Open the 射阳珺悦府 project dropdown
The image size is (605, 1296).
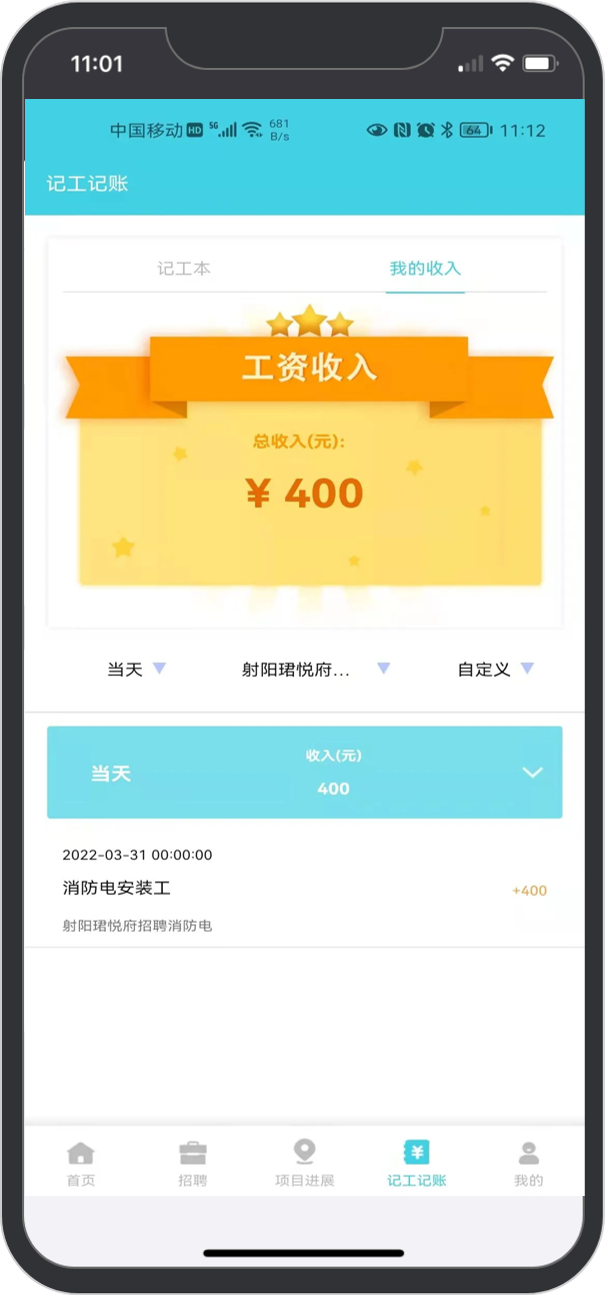click(x=315, y=669)
